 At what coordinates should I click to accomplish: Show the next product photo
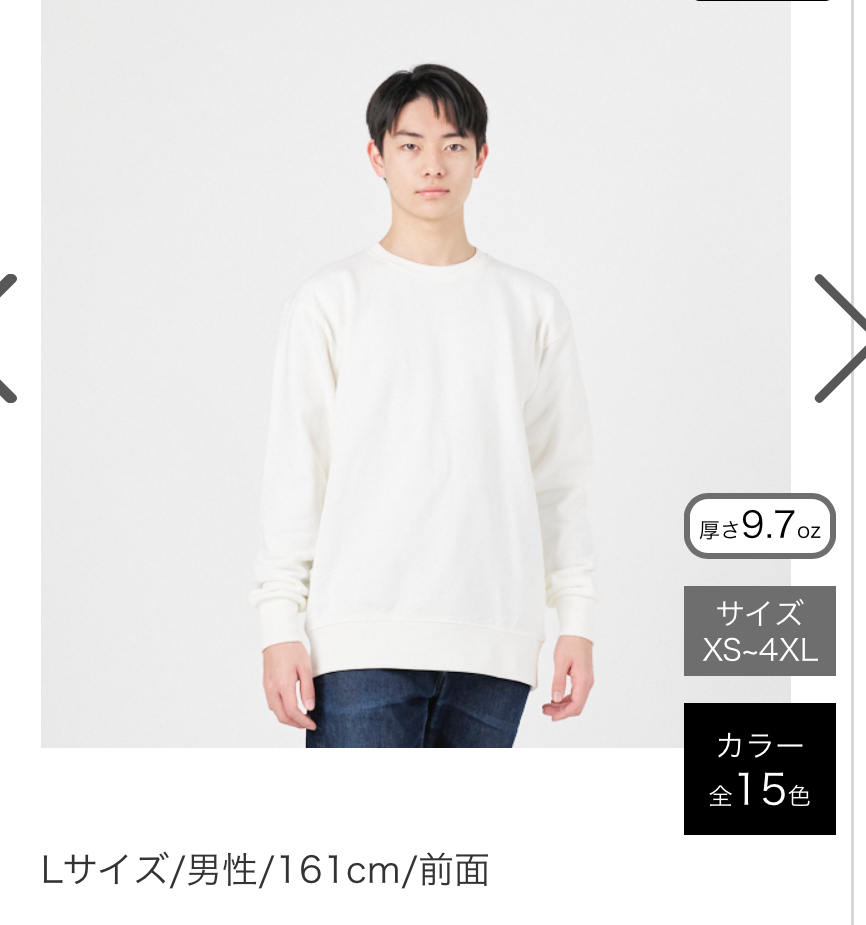pyautogui.click(x=838, y=338)
